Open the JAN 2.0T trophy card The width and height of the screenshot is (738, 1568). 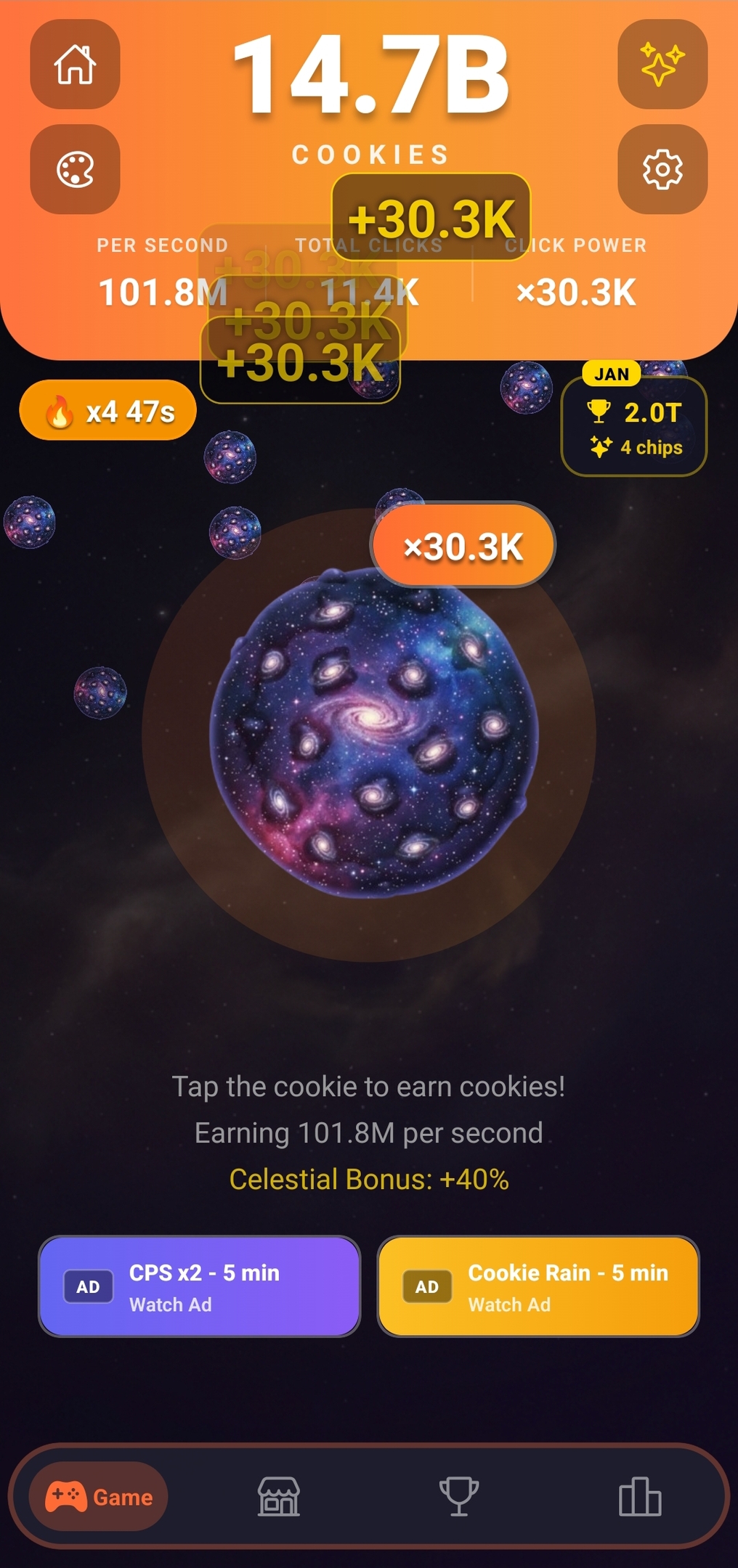pyautogui.click(x=634, y=427)
